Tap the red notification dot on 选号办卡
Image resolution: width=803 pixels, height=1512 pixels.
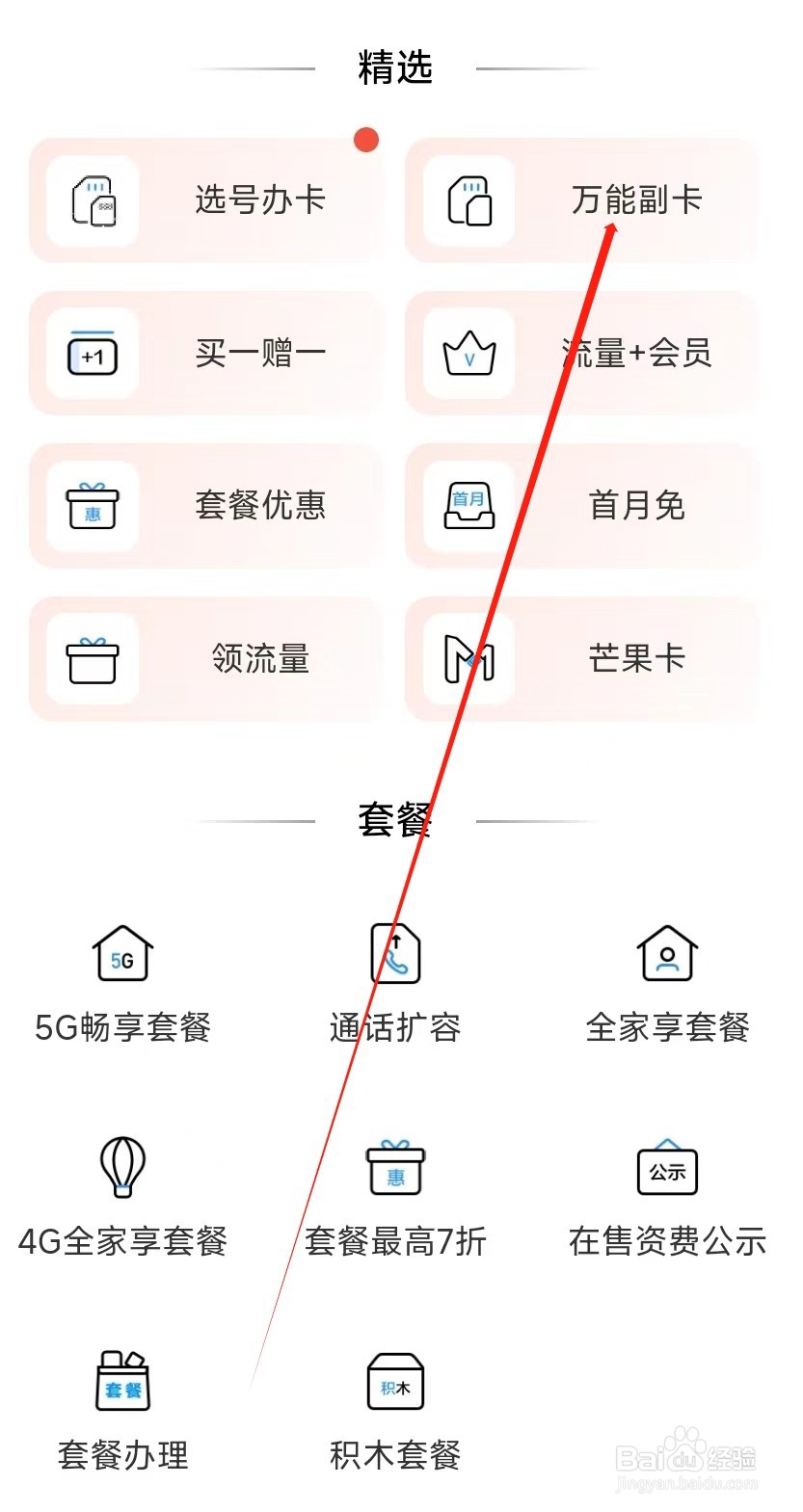tap(365, 140)
